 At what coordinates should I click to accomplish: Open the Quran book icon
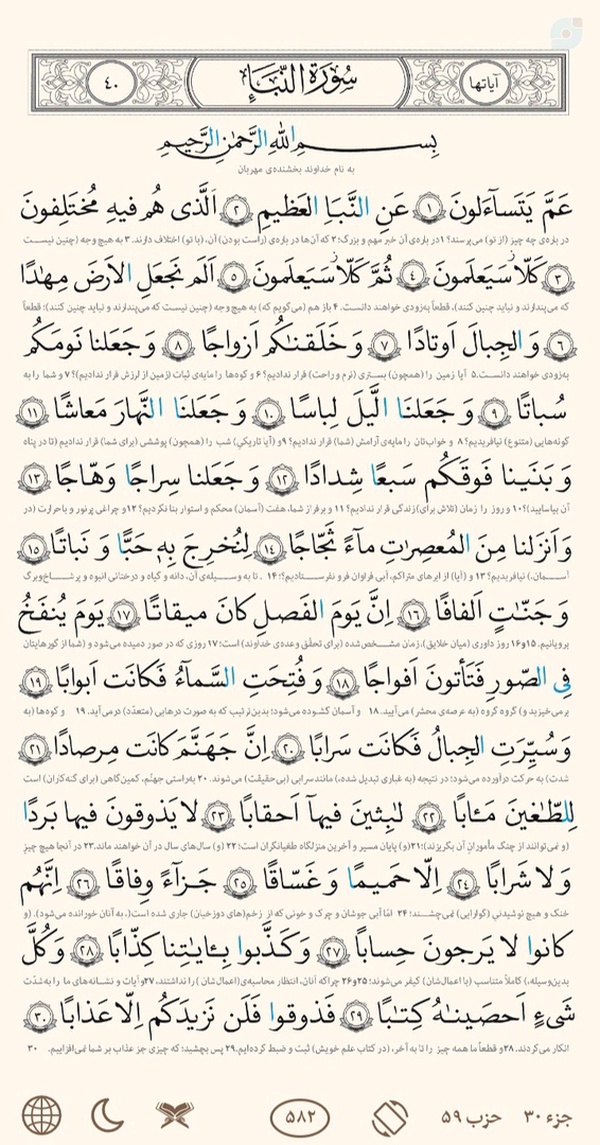175,1116
